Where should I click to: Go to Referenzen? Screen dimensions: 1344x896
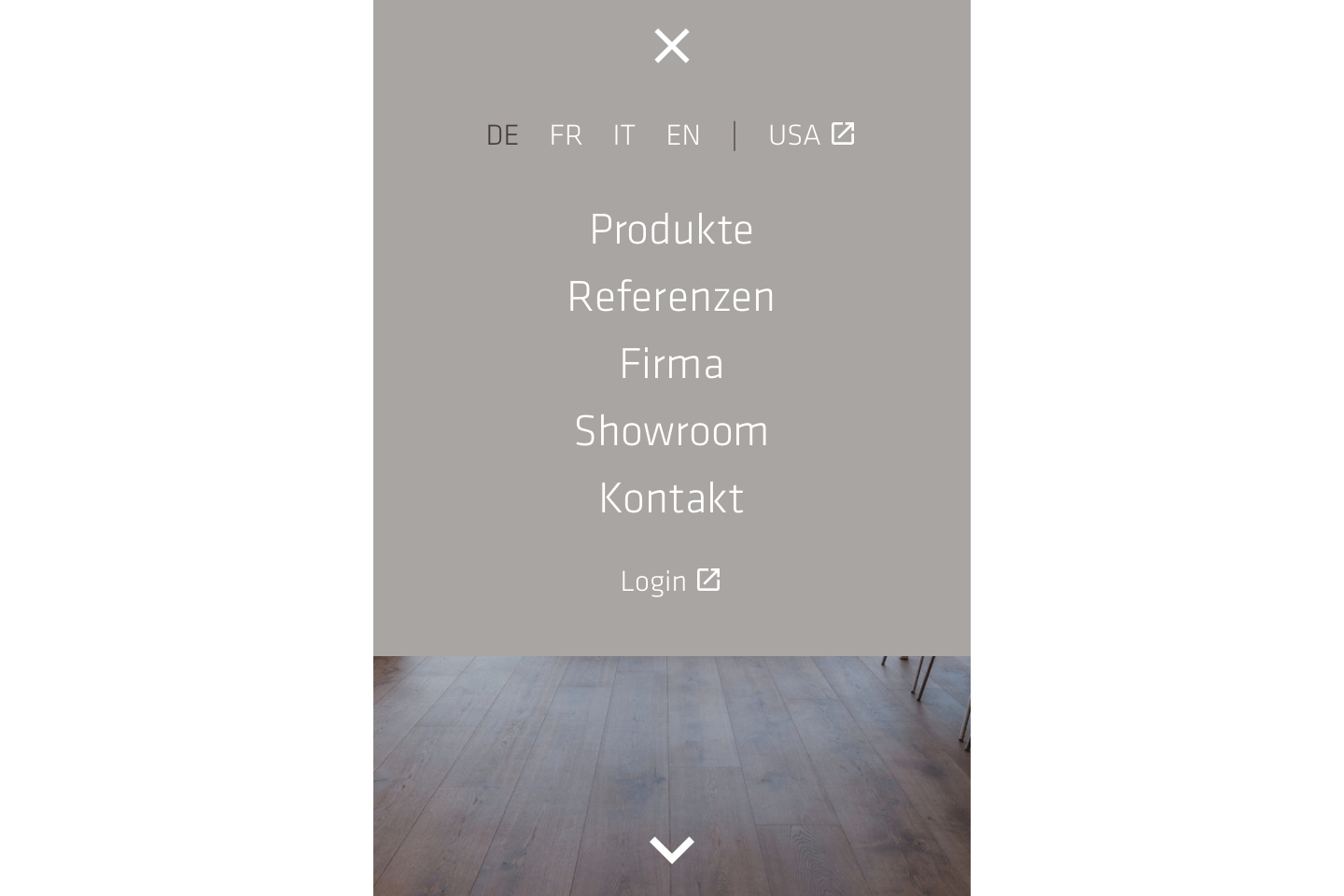tap(671, 297)
